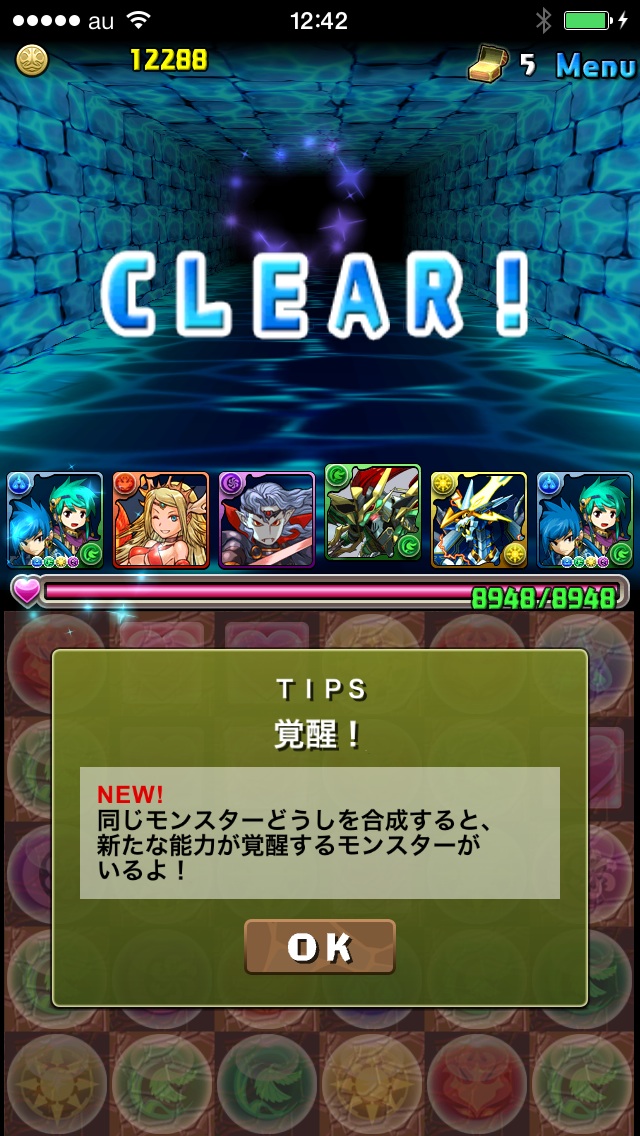This screenshot has height=1136, width=640.
Task: Select the blonde red-attribute monster portrait
Action: [x=161, y=520]
